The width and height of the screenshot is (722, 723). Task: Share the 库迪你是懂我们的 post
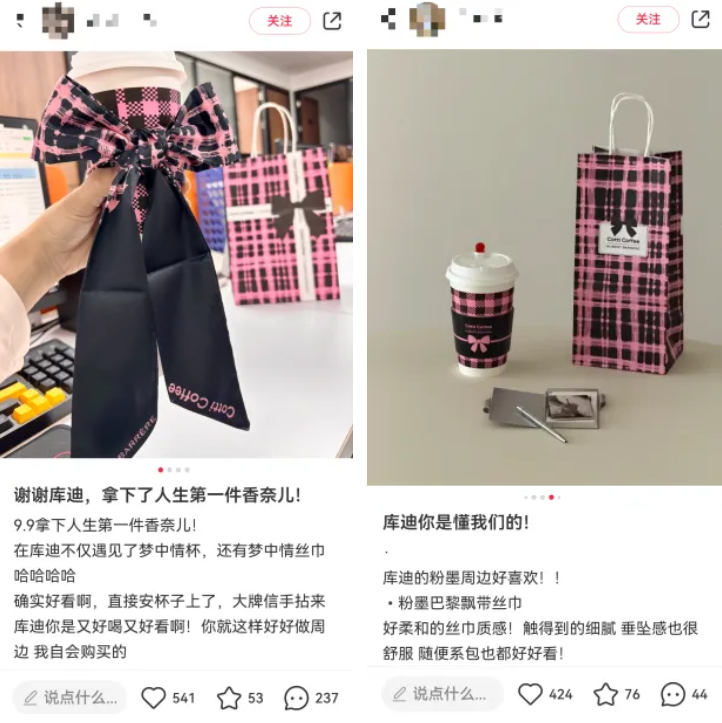click(701, 19)
